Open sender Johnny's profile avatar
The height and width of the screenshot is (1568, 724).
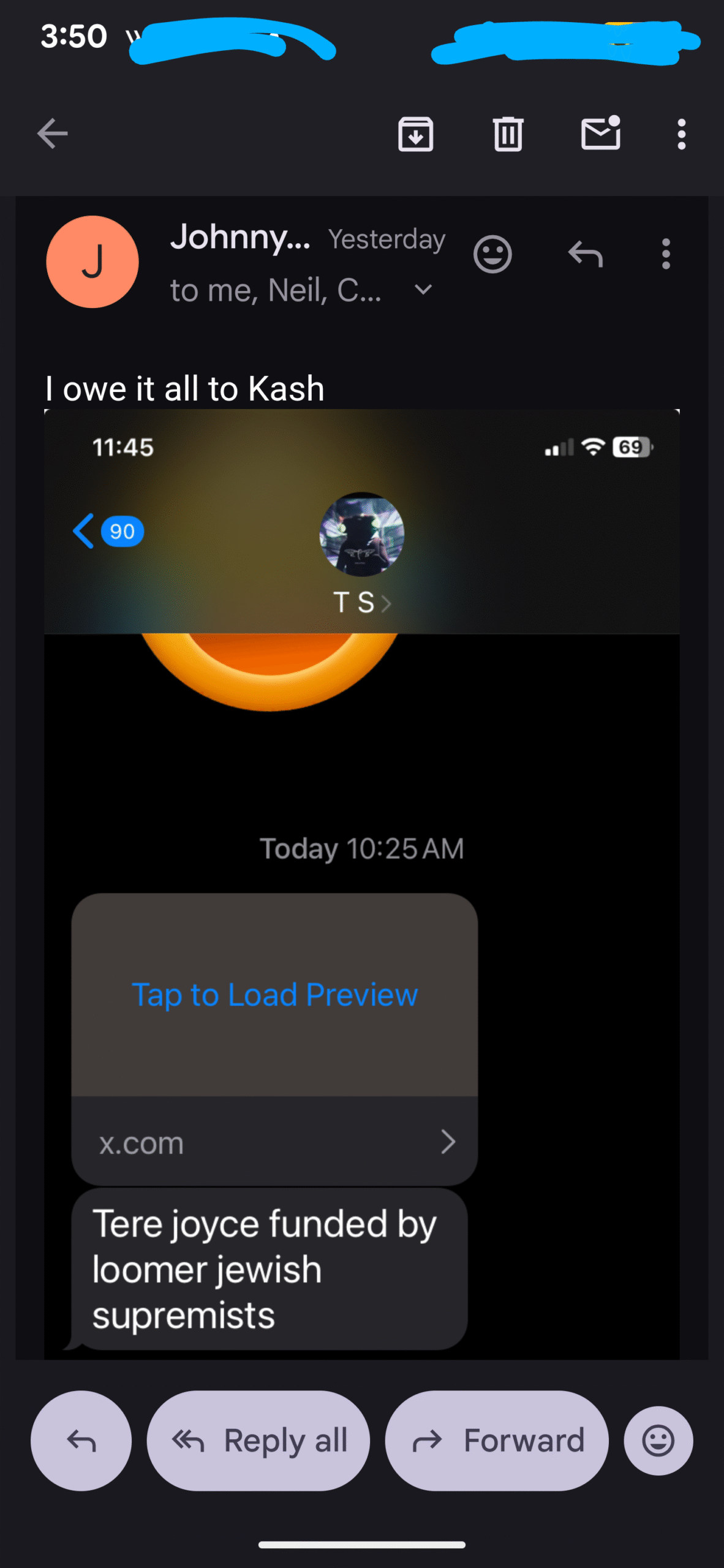coord(92,262)
